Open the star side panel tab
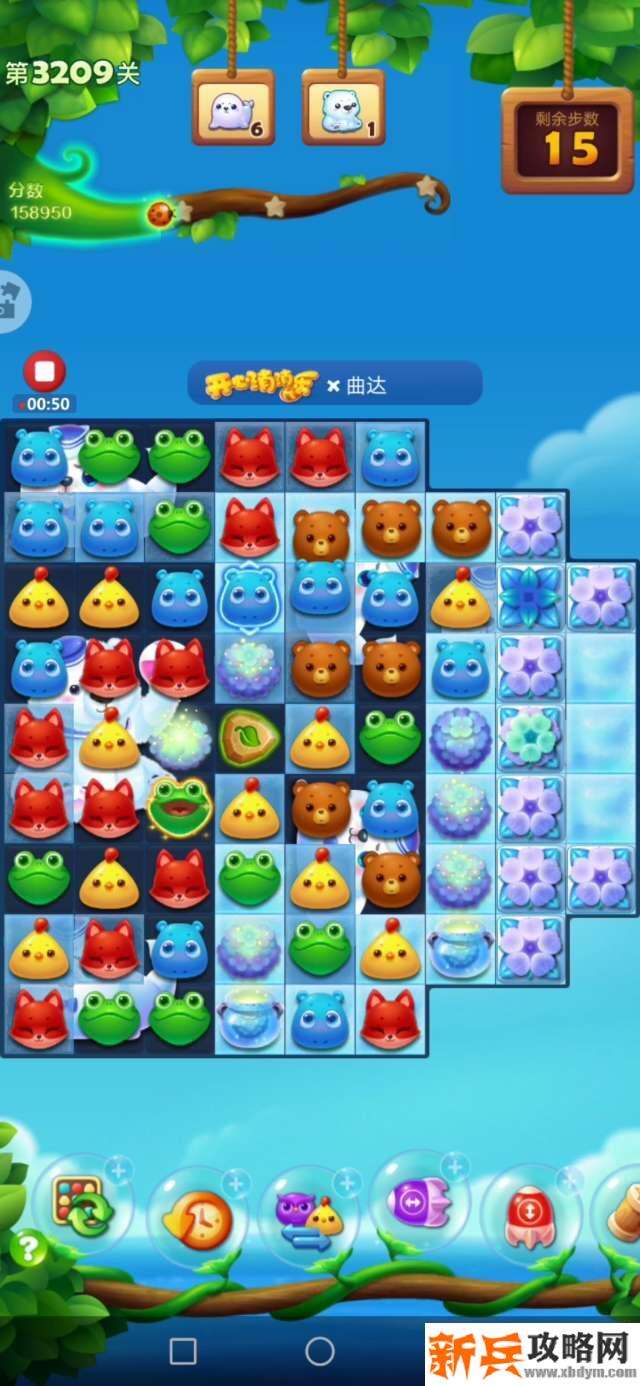This screenshot has width=640, height=1386. coord(12,301)
